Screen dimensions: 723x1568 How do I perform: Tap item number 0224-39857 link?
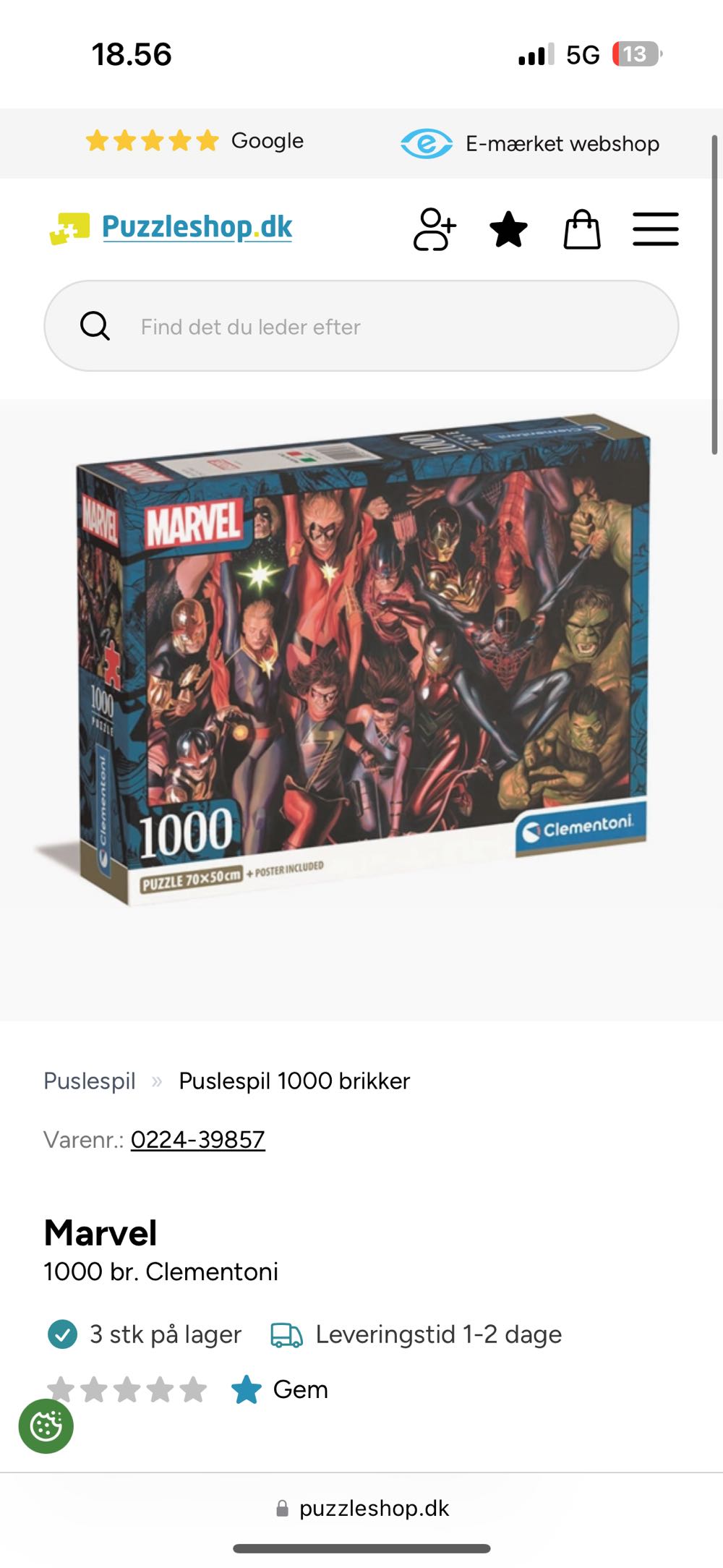197,1140
